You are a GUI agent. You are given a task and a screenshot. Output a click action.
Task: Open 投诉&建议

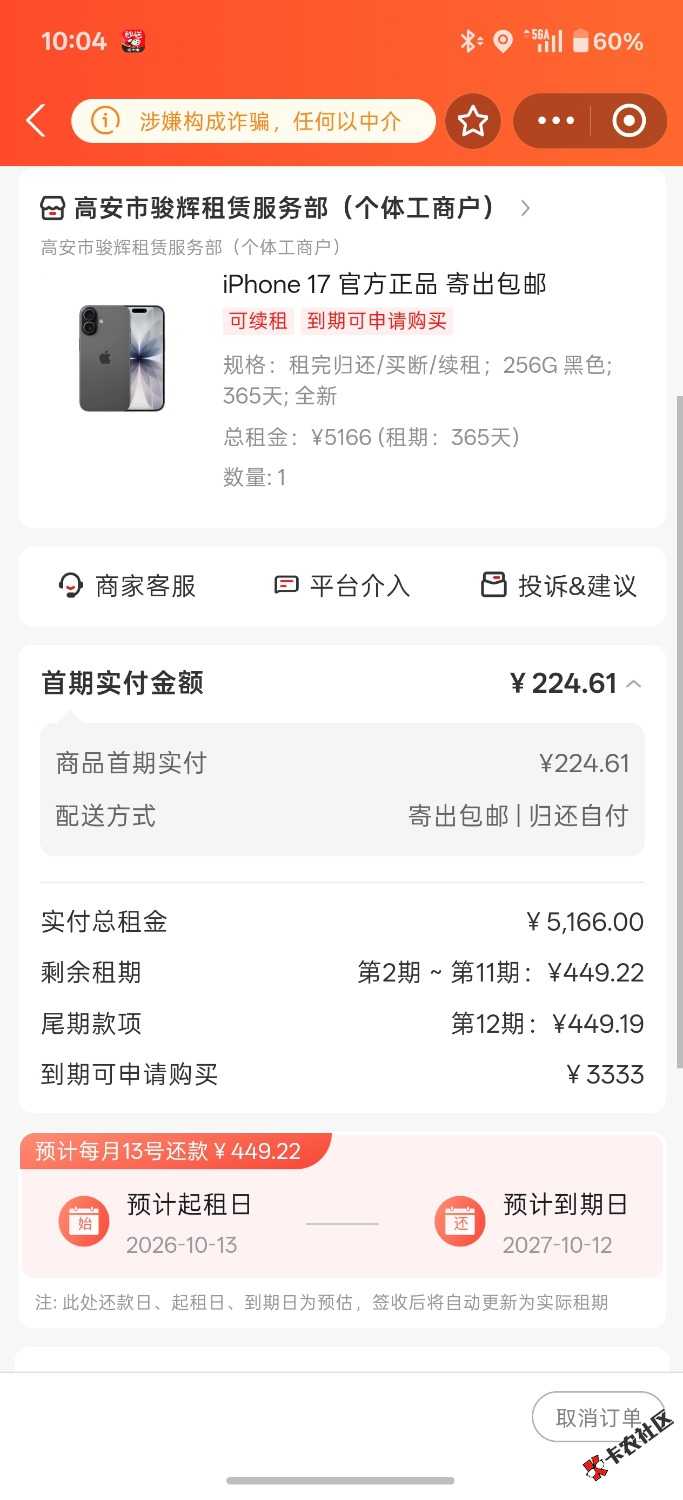pos(559,586)
